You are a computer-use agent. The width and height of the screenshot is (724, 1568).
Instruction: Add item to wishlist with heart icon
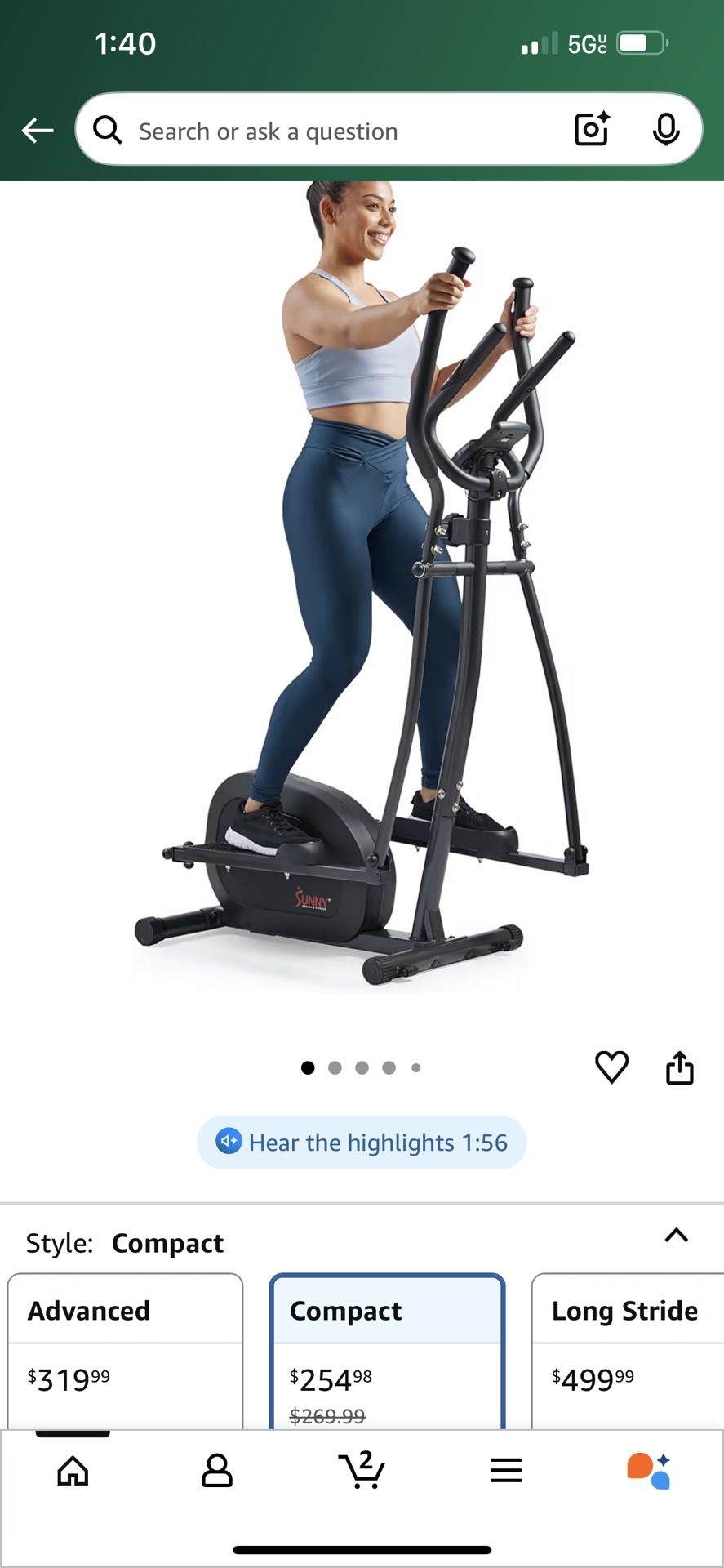[x=611, y=1067]
